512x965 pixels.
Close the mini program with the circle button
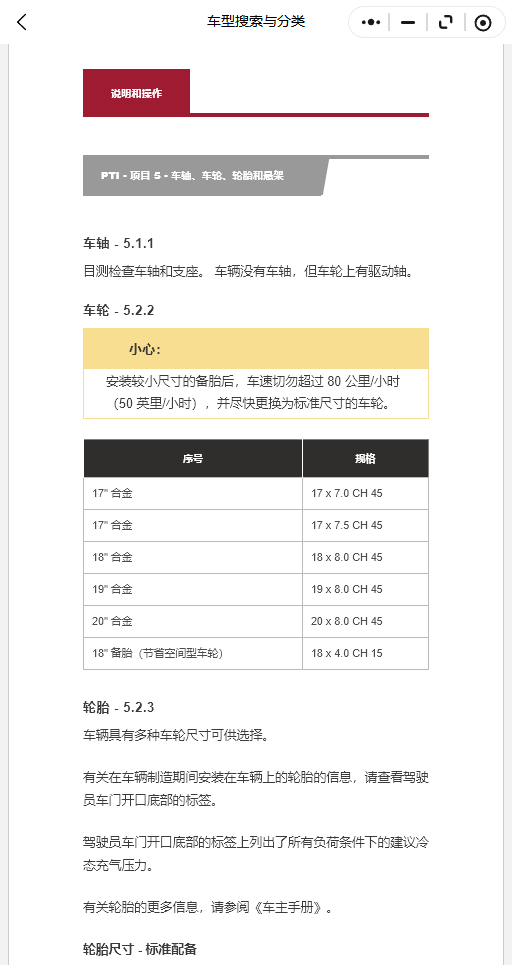tap(483, 23)
